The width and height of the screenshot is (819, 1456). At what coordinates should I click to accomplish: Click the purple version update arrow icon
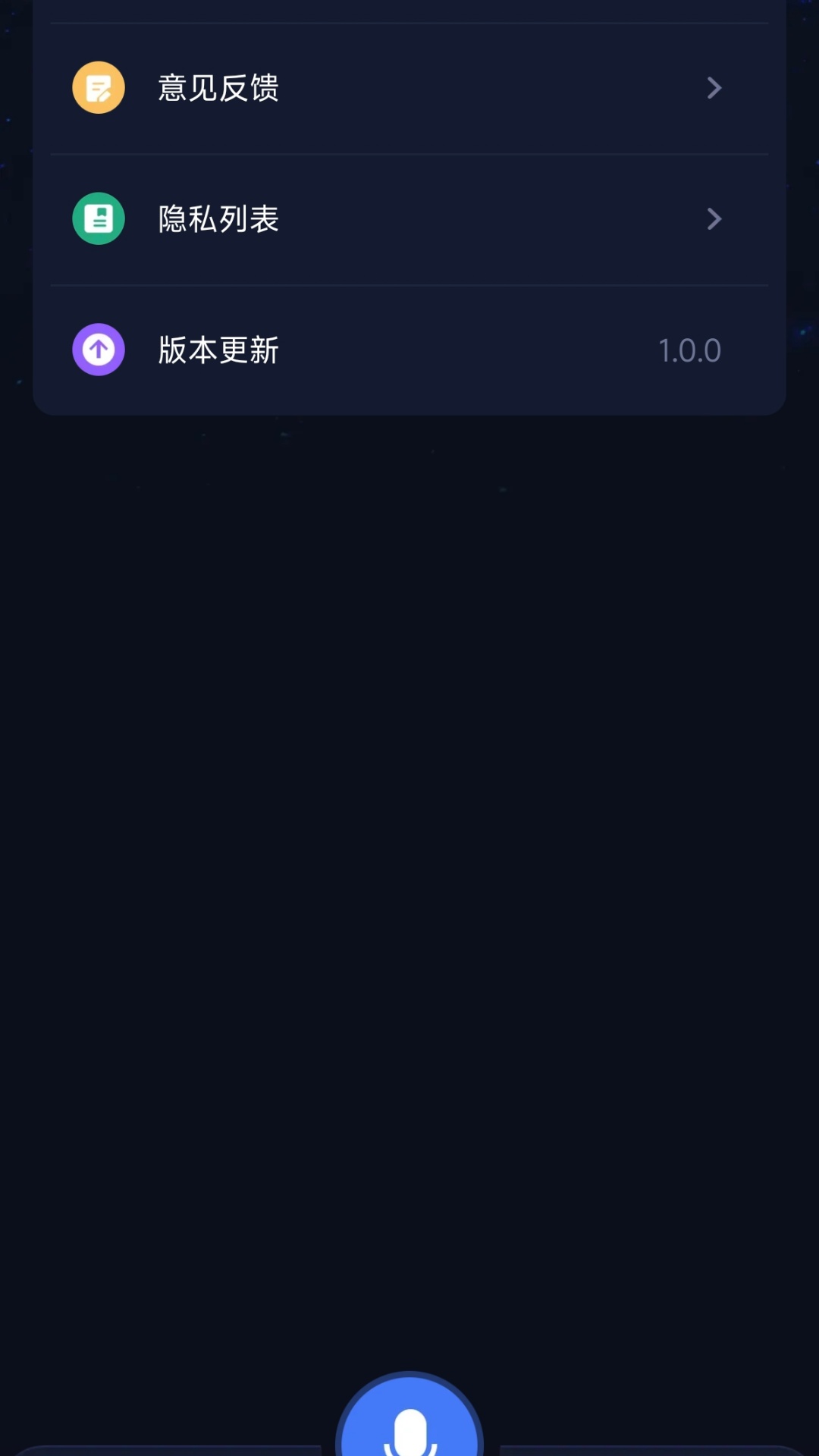pos(98,349)
